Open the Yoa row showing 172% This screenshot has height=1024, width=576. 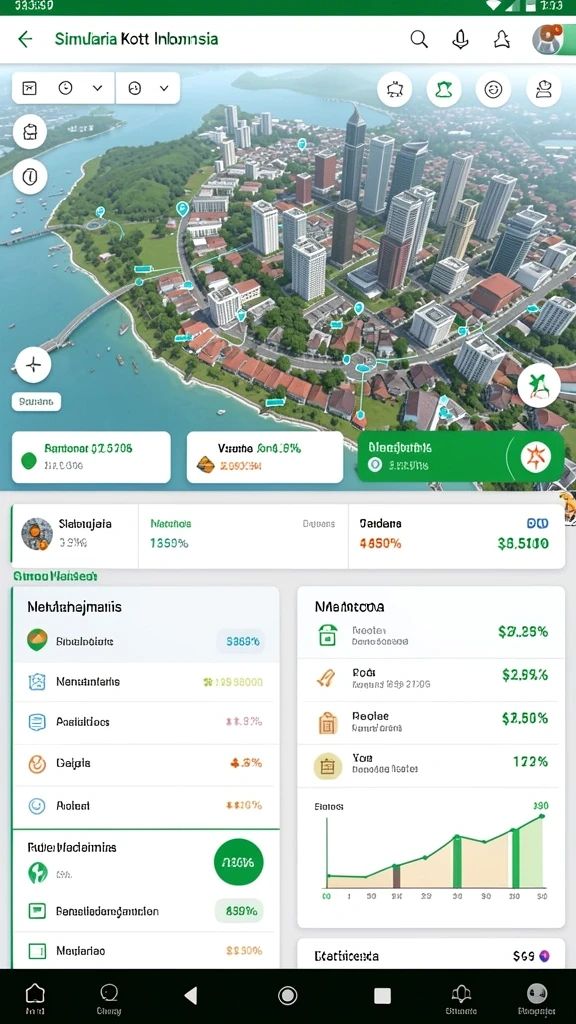[431, 764]
